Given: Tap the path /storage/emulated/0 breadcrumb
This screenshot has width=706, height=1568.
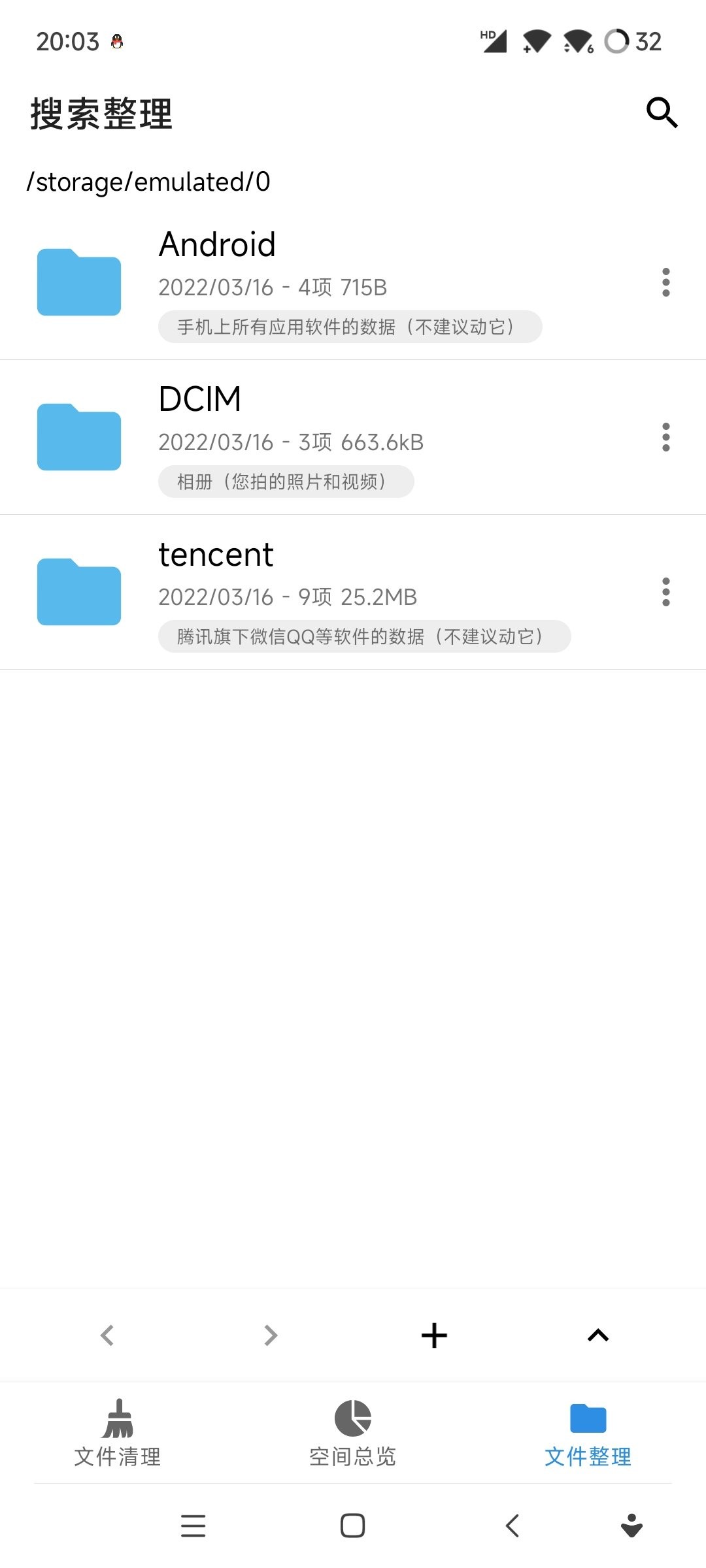Looking at the screenshot, I should (x=149, y=183).
